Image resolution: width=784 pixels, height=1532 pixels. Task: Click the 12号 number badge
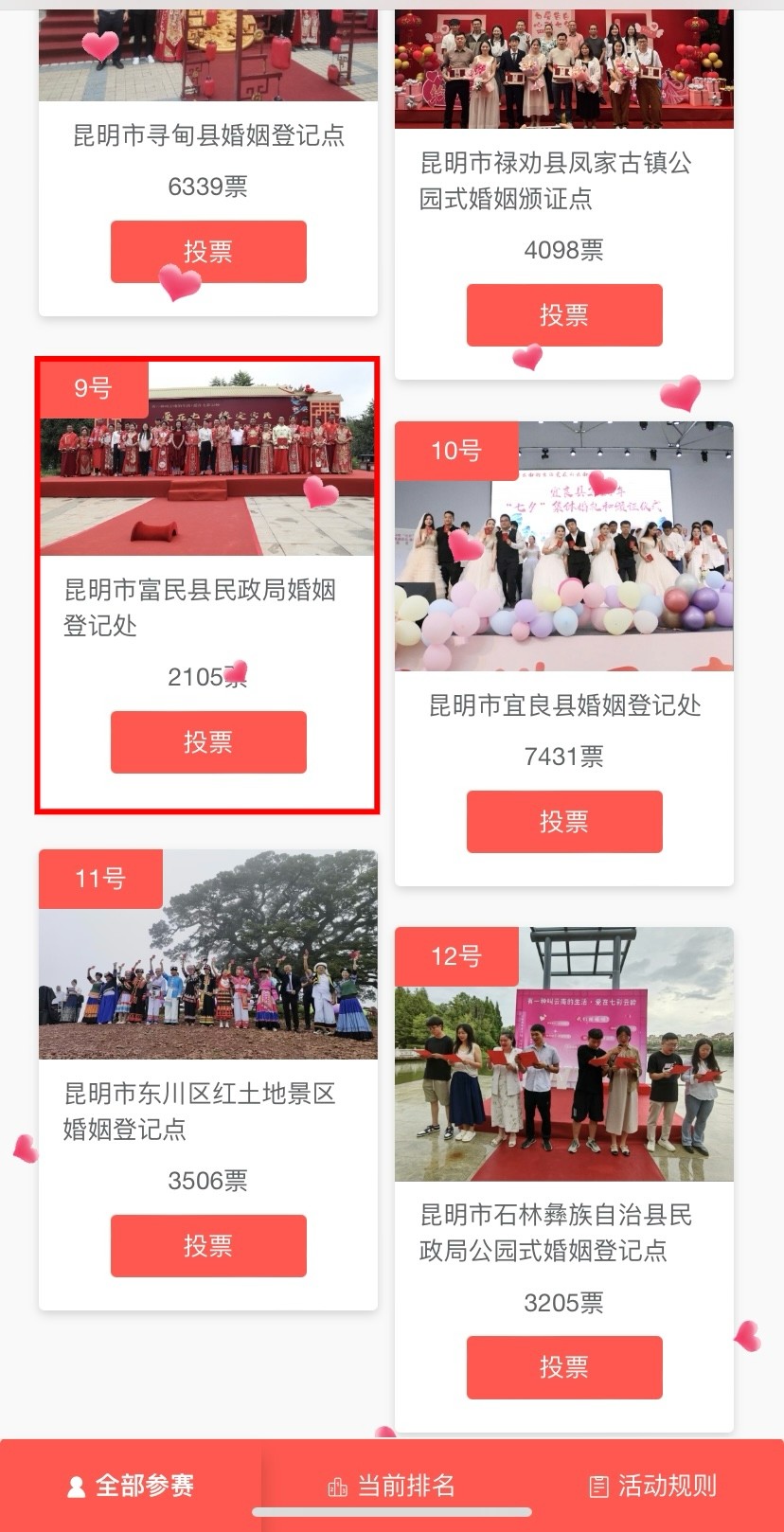[456, 958]
